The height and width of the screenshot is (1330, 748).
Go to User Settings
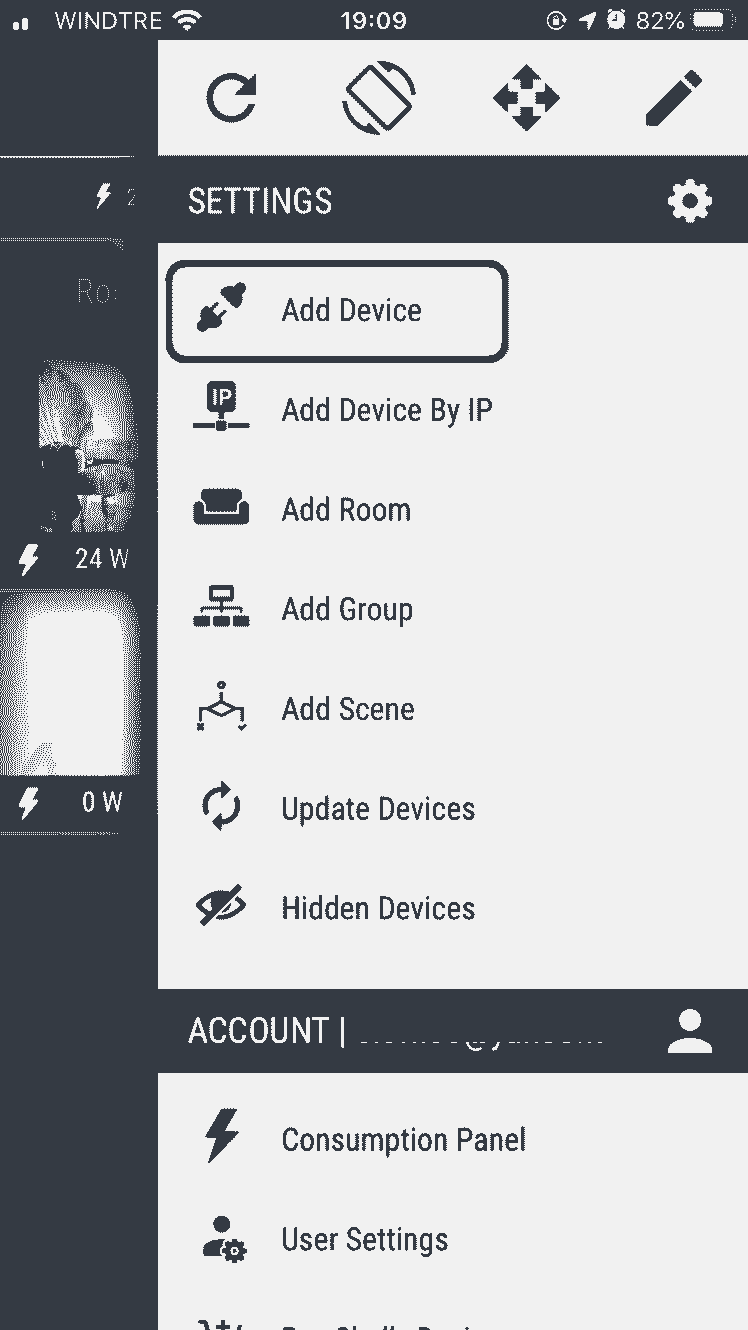(364, 1240)
